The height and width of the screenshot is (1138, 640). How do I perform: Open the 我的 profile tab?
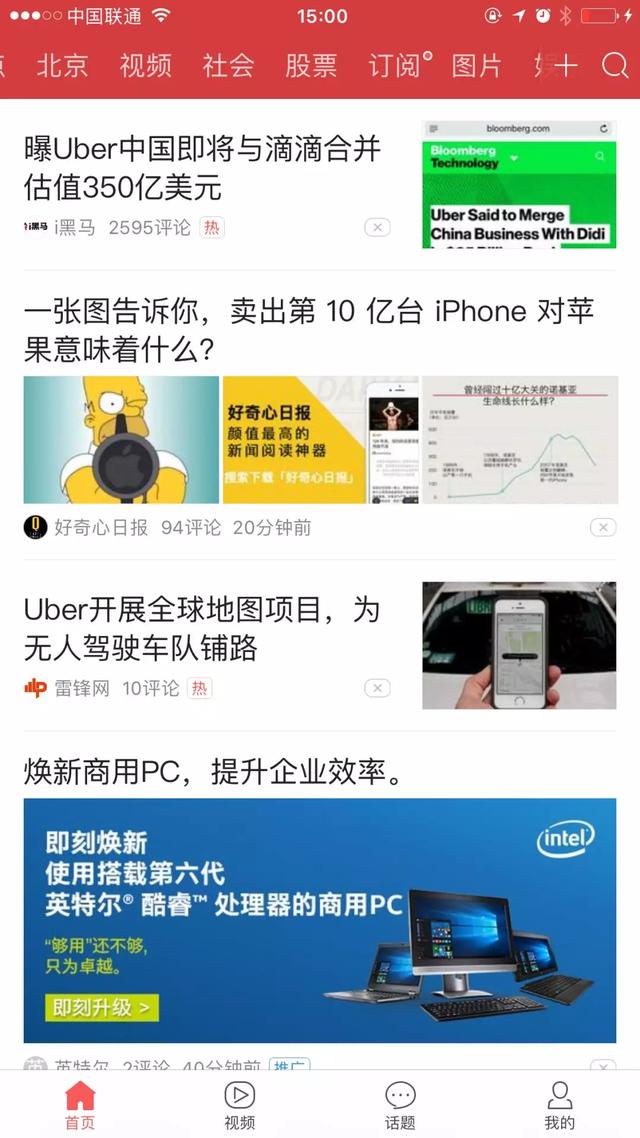(559, 1105)
